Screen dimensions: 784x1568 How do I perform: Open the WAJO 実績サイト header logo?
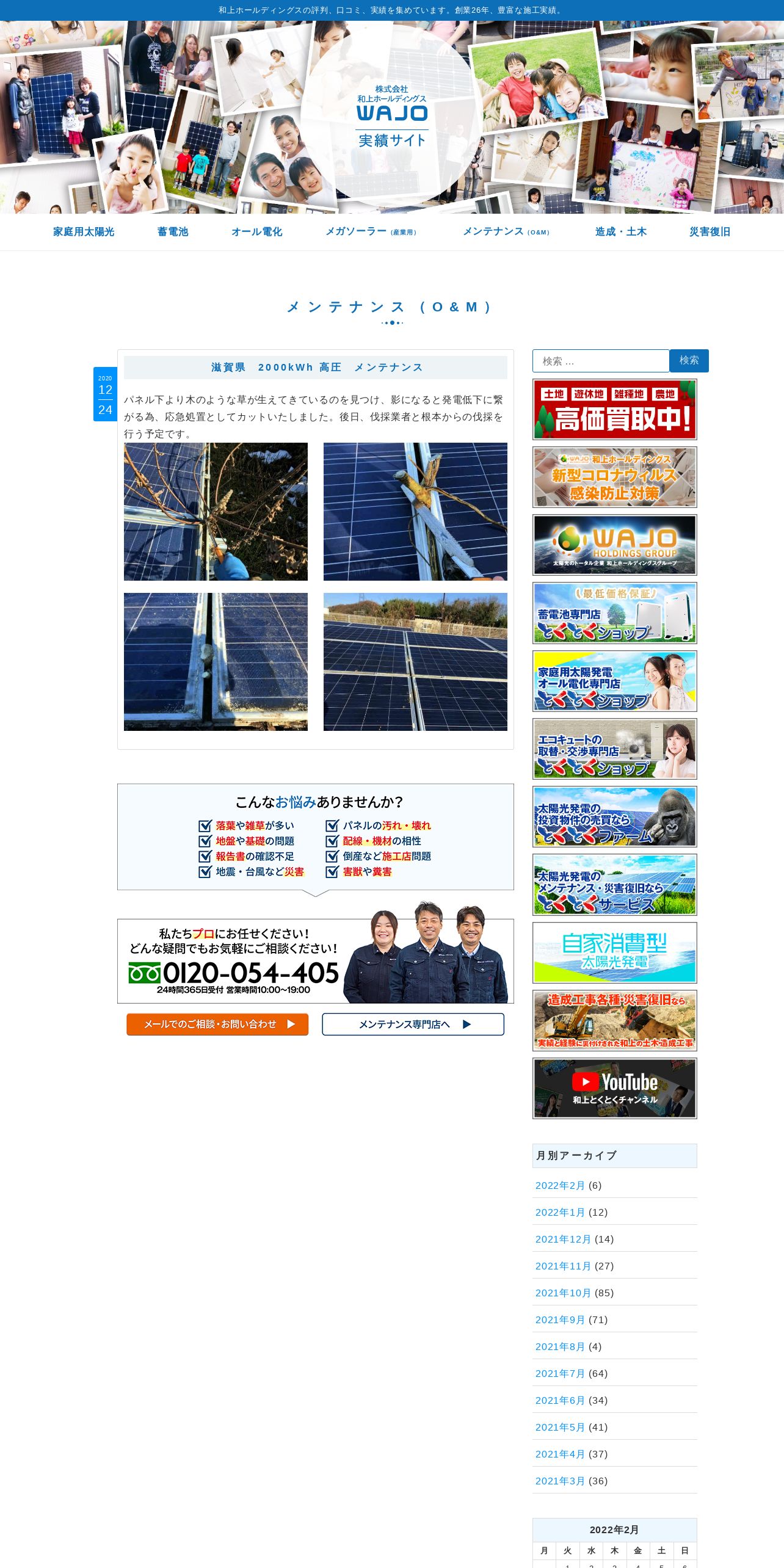(x=392, y=116)
